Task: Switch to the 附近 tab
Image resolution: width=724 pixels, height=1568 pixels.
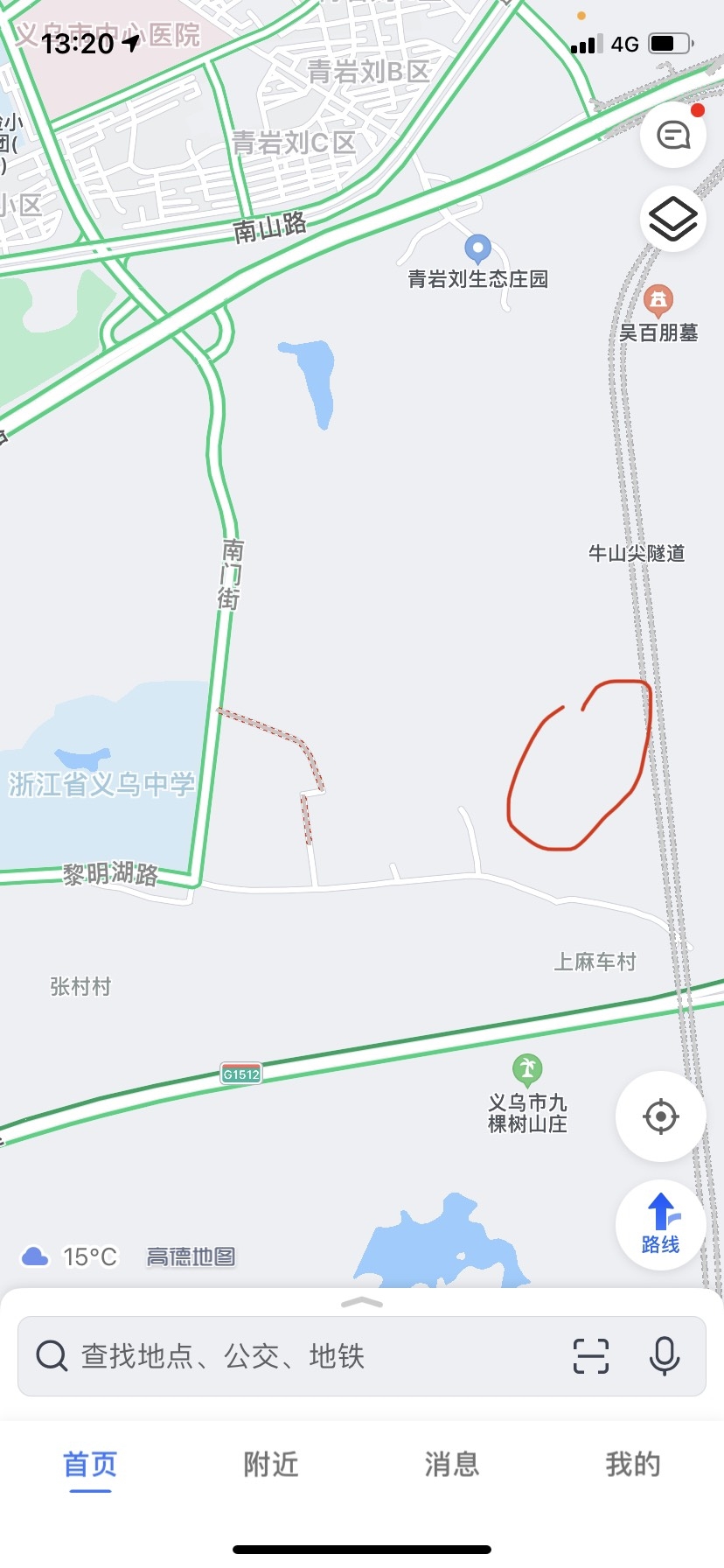Action: pyautogui.click(x=271, y=1465)
